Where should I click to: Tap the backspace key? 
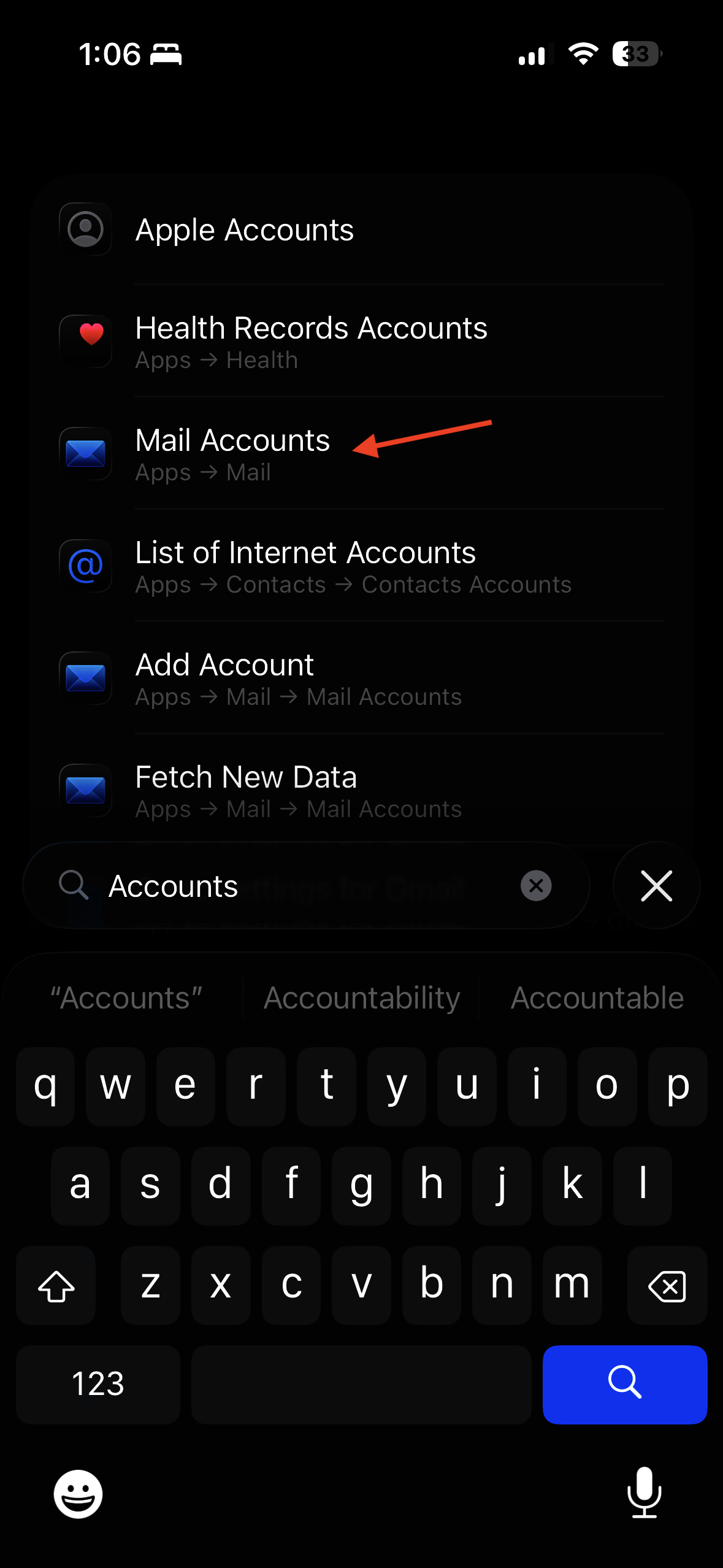[667, 1285]
